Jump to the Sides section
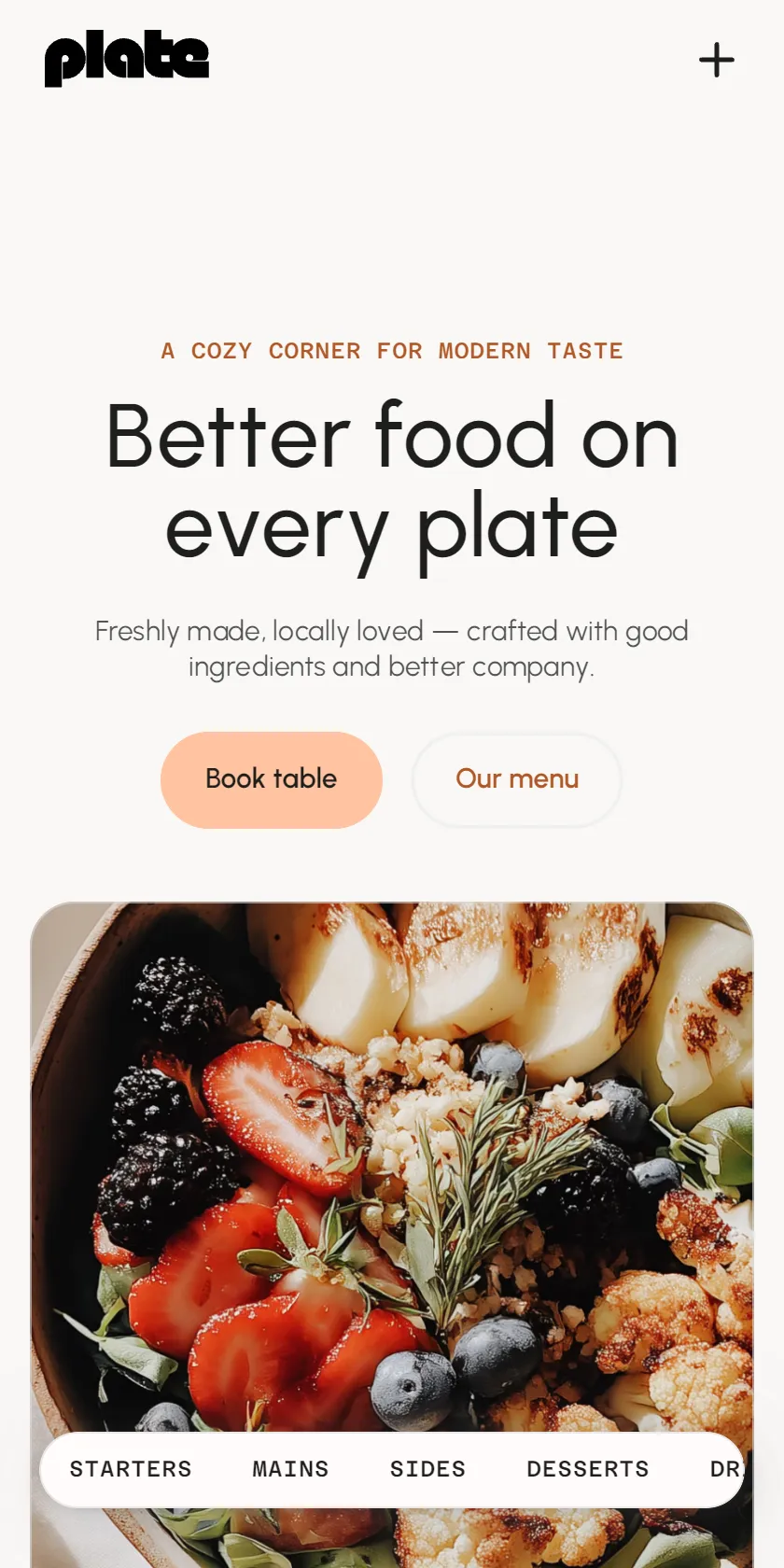 427,1469
